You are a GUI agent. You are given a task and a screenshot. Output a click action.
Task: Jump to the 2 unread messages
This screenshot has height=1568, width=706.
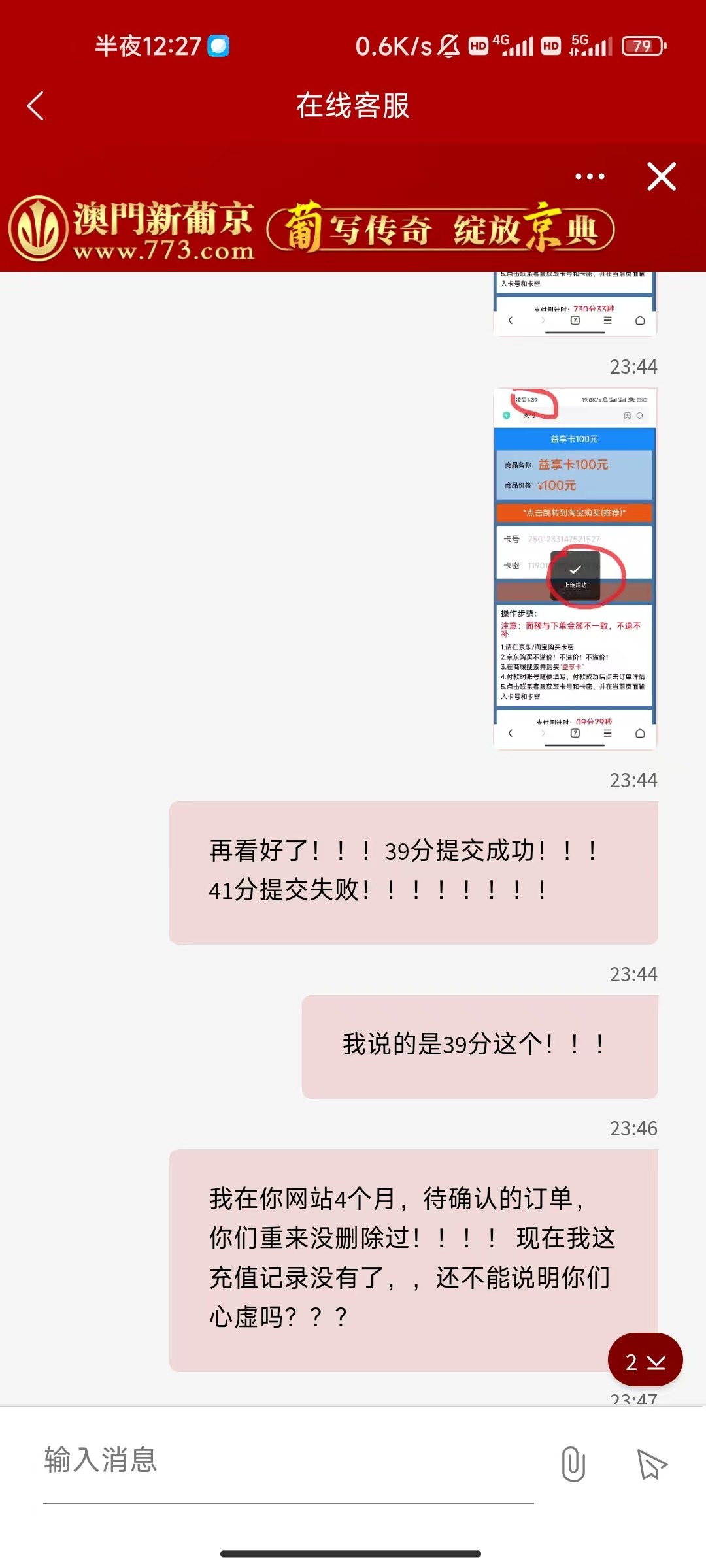(x=645, y=1362)
